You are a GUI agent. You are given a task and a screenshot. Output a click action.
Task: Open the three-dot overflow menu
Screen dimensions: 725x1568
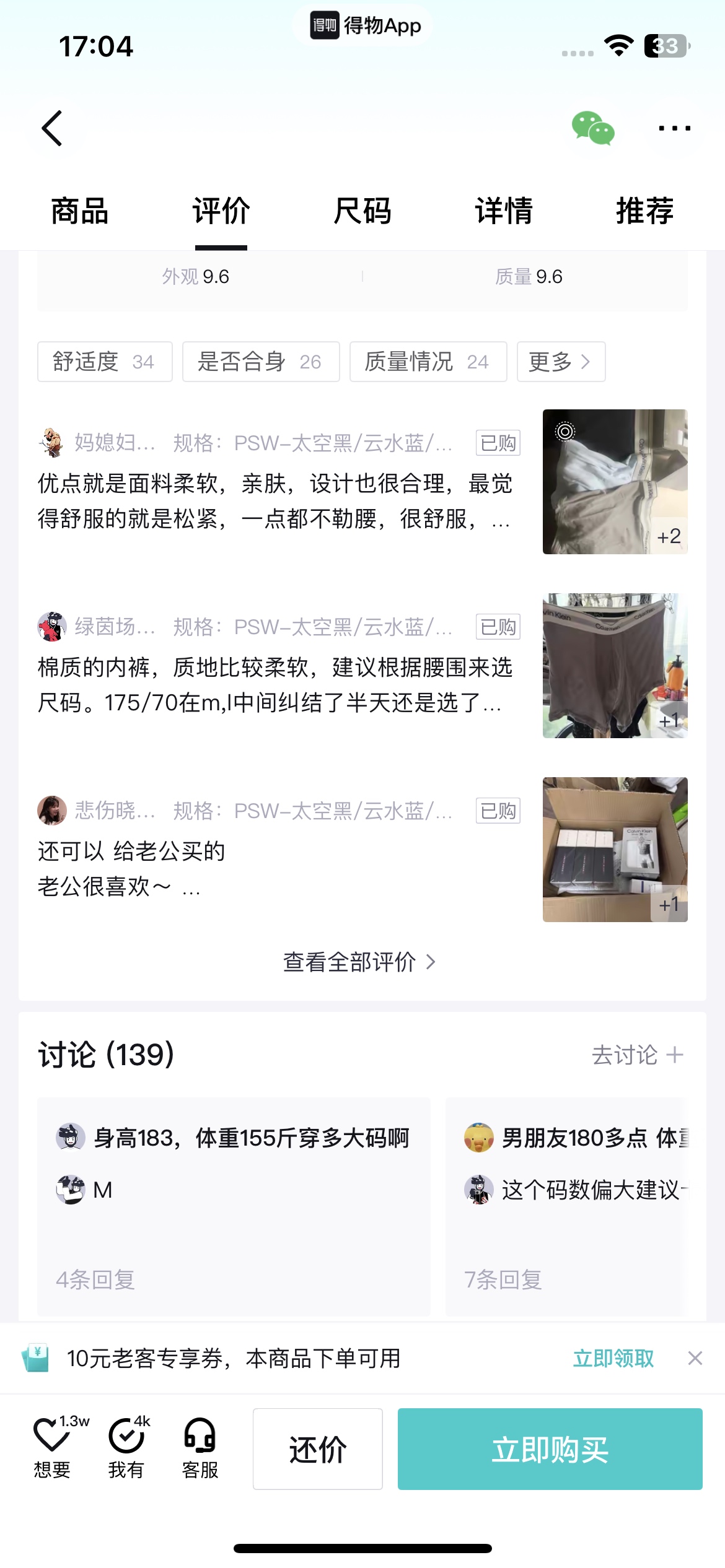(674, 128)
